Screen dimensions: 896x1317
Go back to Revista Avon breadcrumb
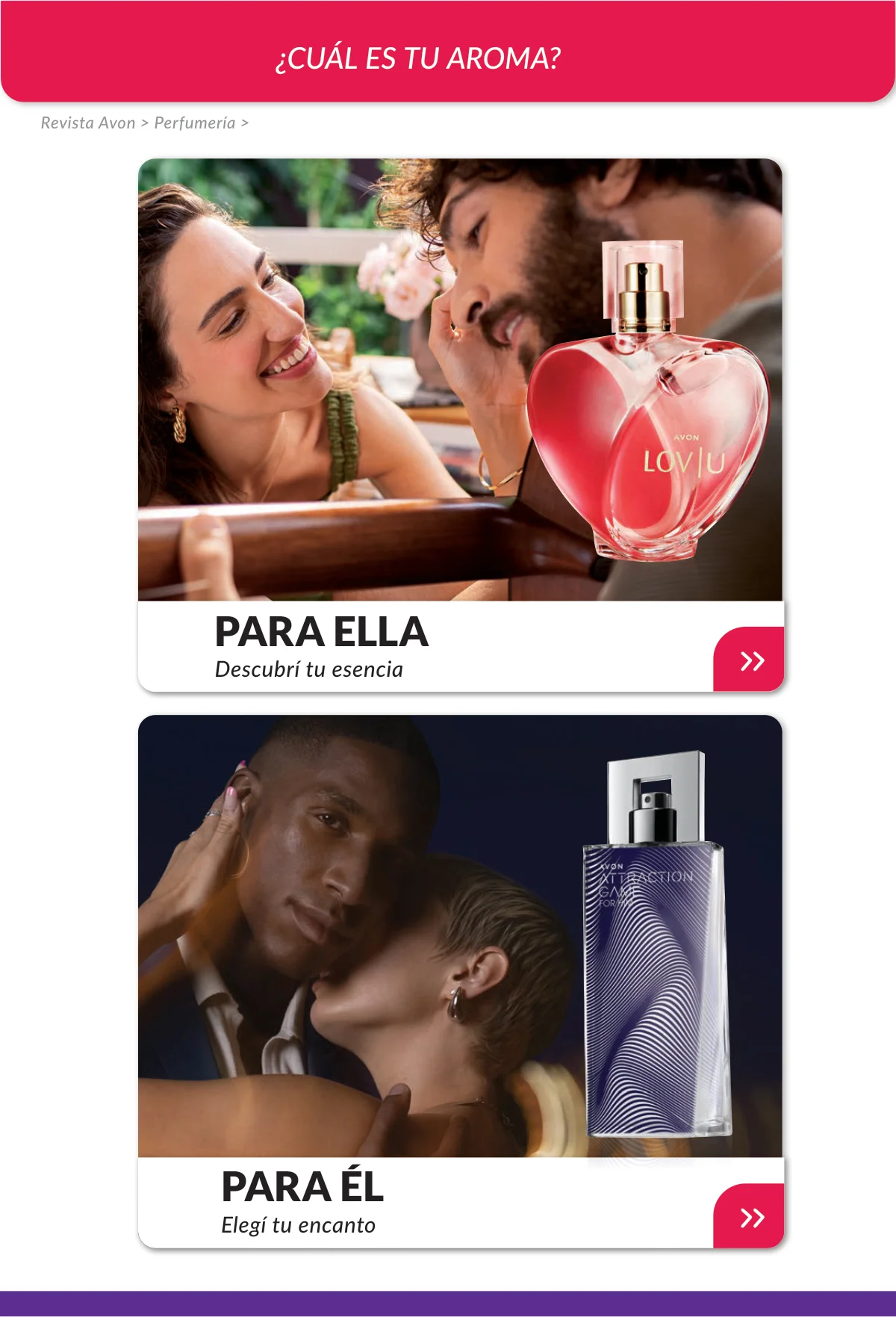[88, 123]
